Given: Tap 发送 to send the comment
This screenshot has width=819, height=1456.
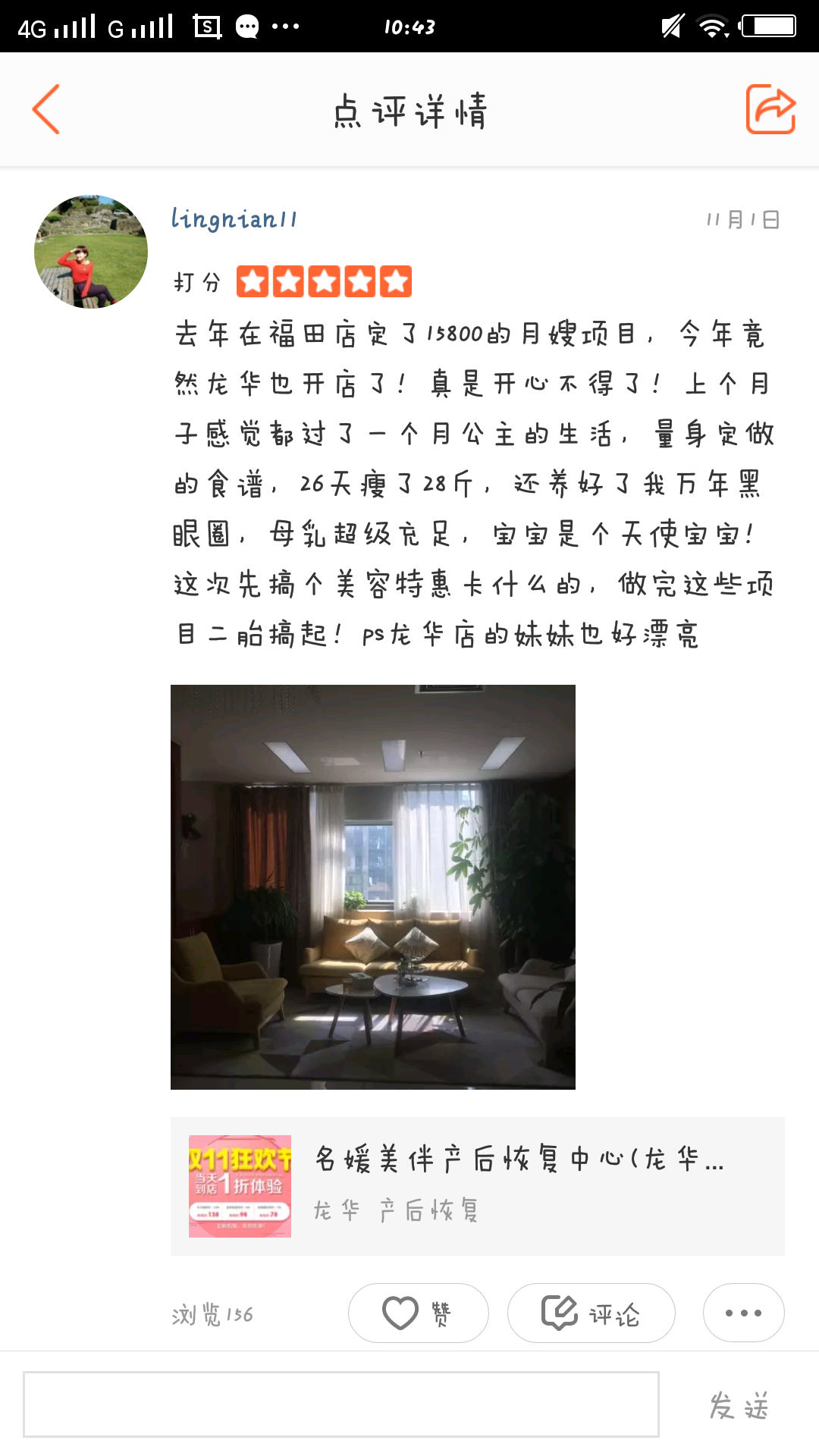Looking at the screenshot, I should point(739,1406).
